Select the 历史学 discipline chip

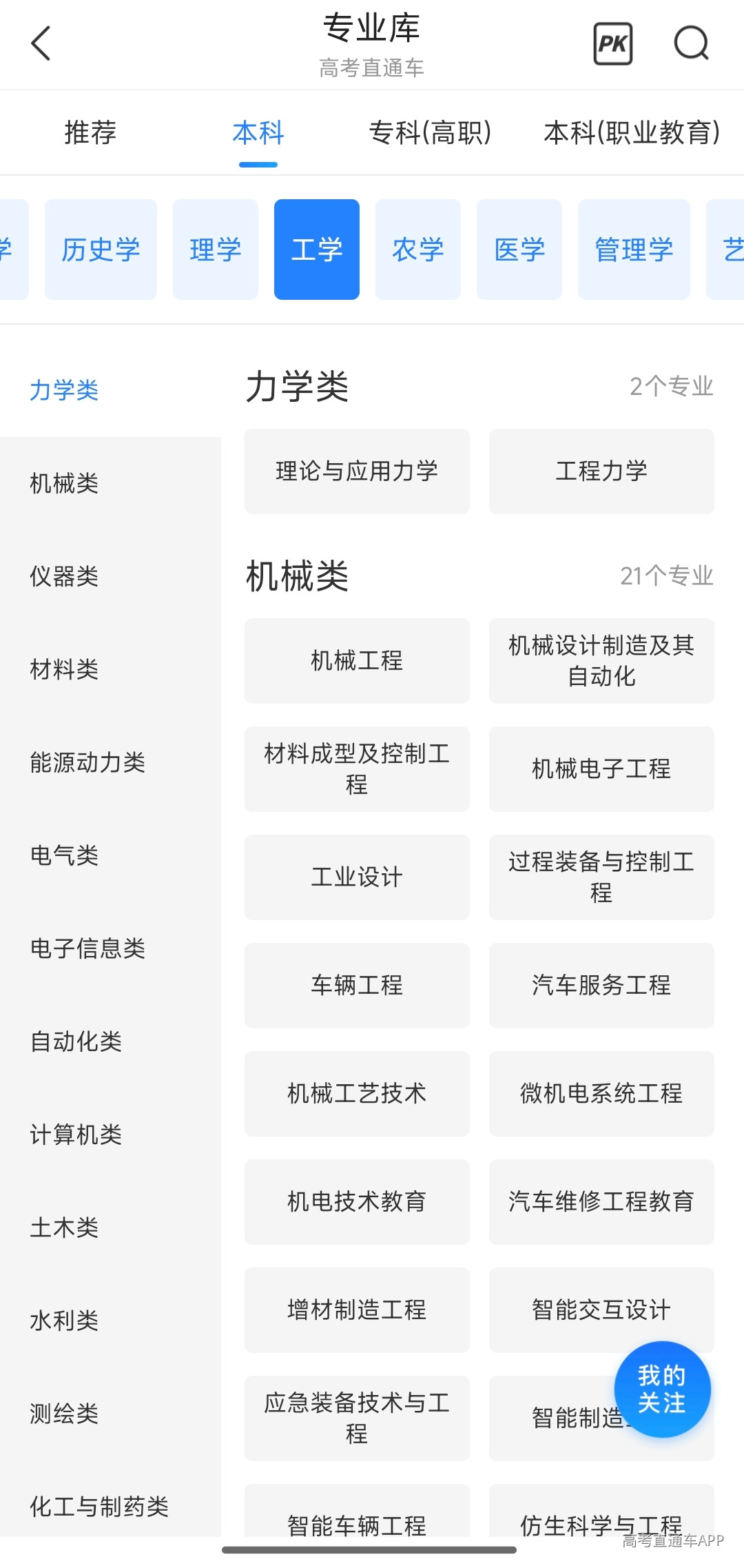coord(101,250)
